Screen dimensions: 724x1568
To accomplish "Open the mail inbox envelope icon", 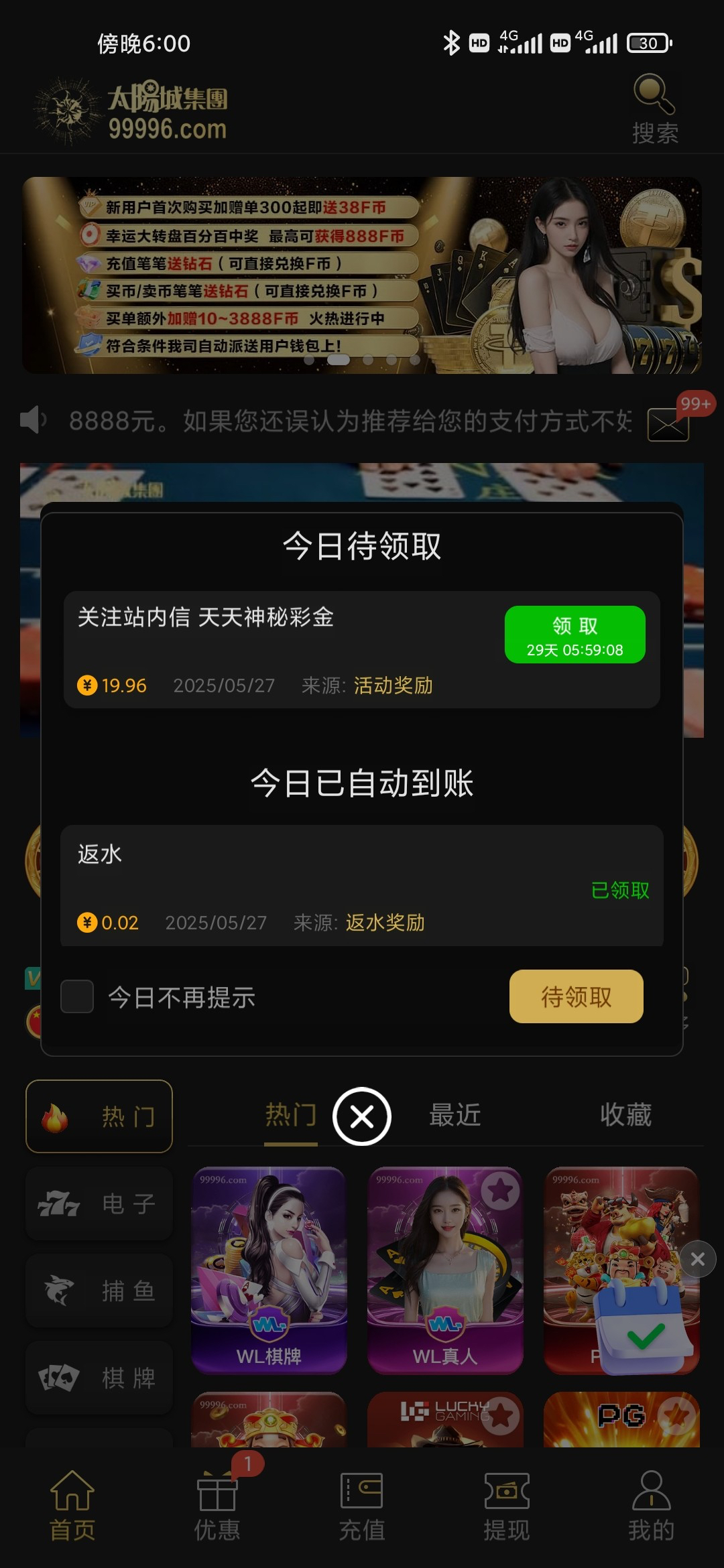I will point(668,424).
